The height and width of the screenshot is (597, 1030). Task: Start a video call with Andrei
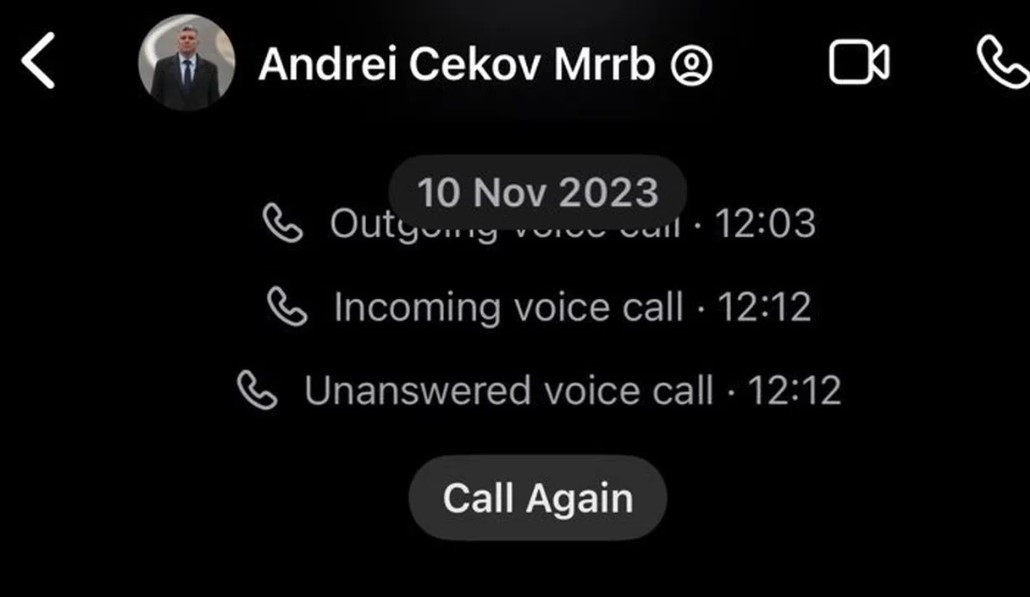pyautogui.click(x=858, y=63)
